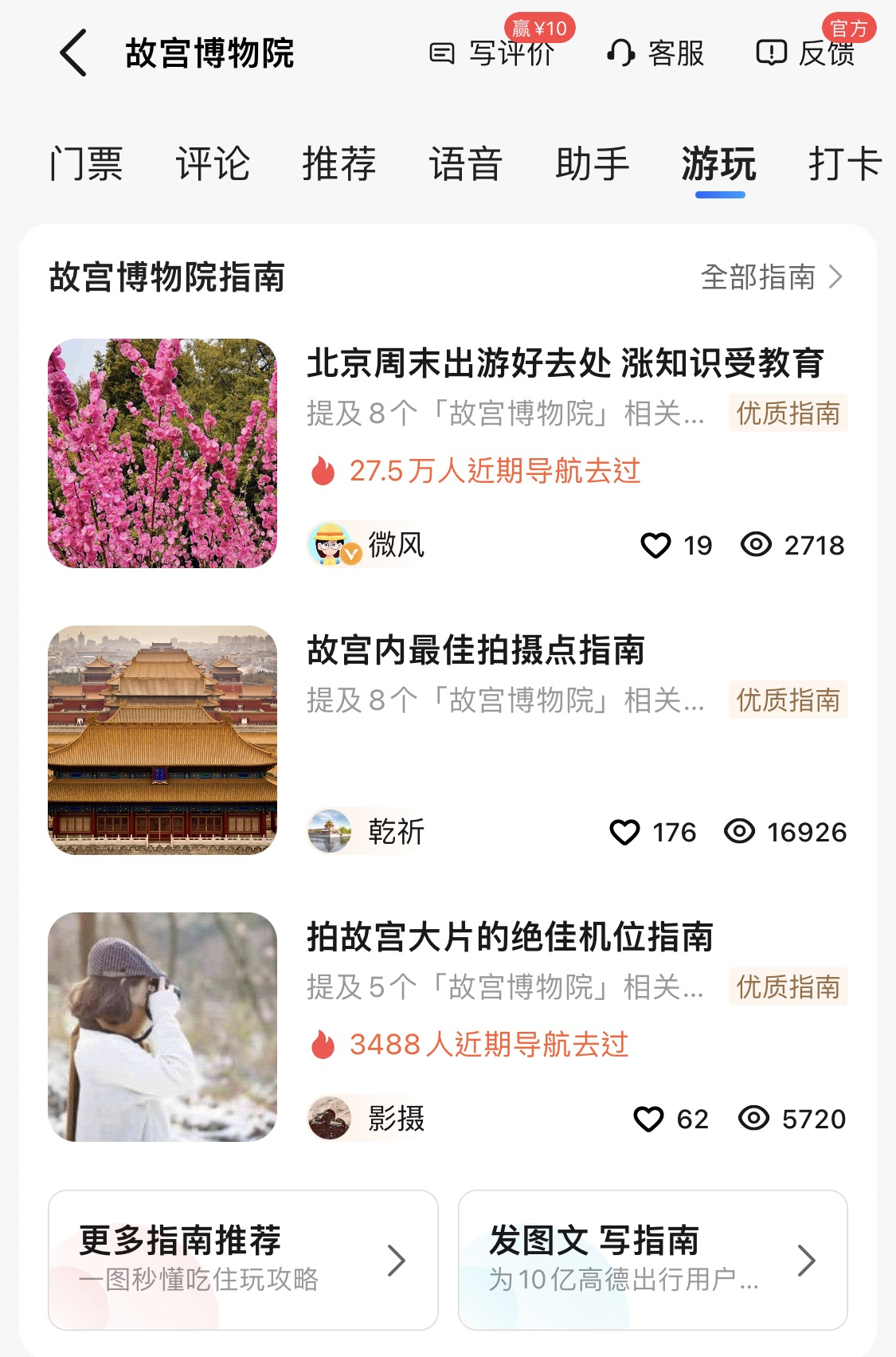
Task: Switch to the 助手 tab
Action: pyautogui.click(x=593, y=164)
